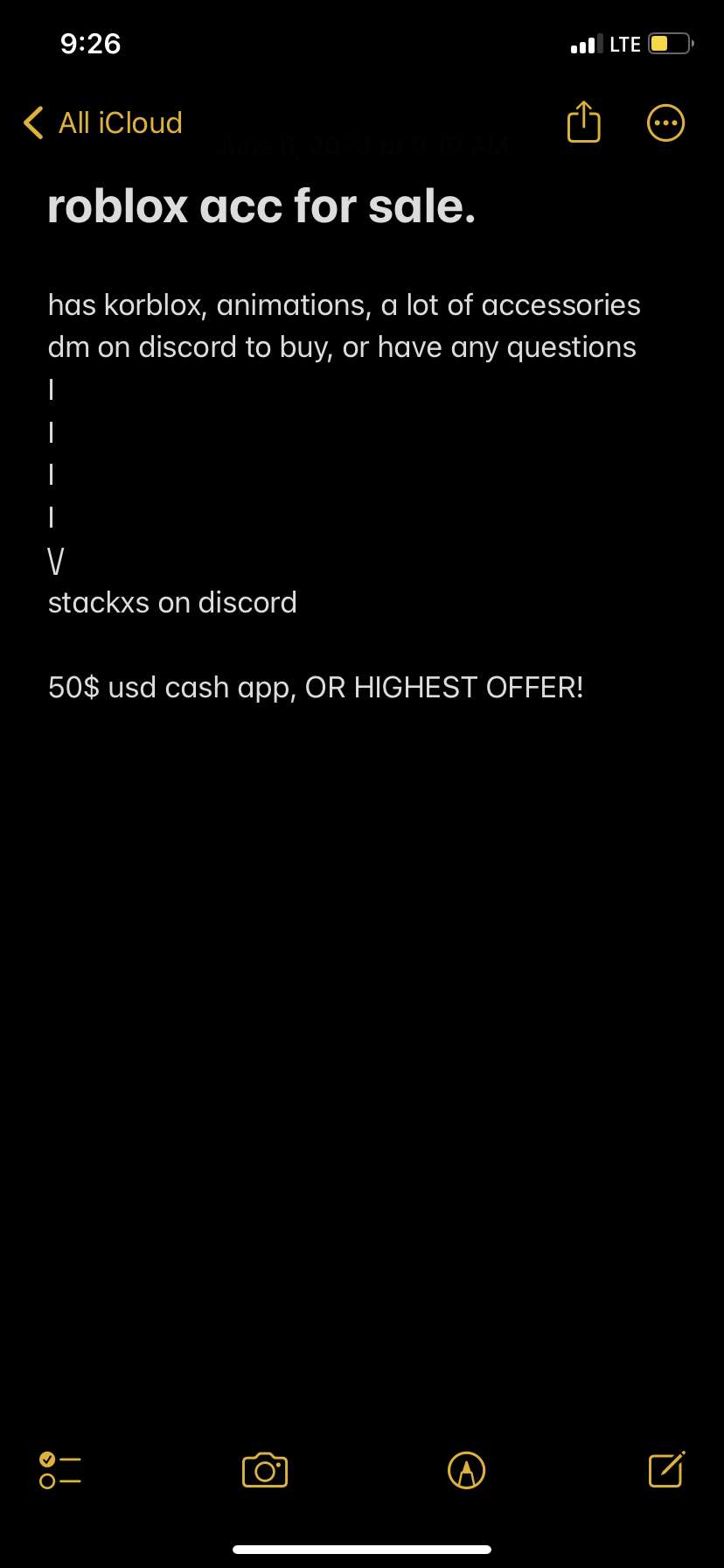Open the more options menu
The width and height of the screenshot is (724, 1568).
pos(665,122)
